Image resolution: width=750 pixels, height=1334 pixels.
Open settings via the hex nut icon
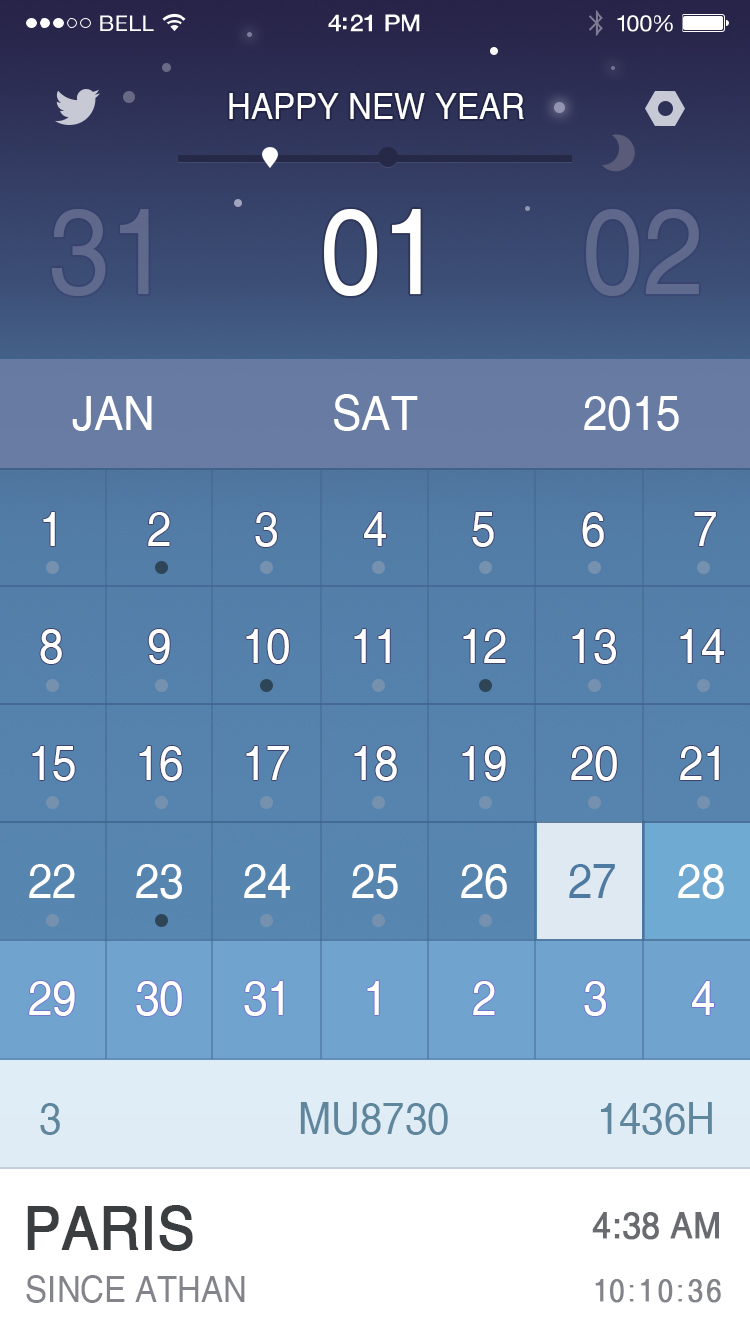[x=665, y=108]
